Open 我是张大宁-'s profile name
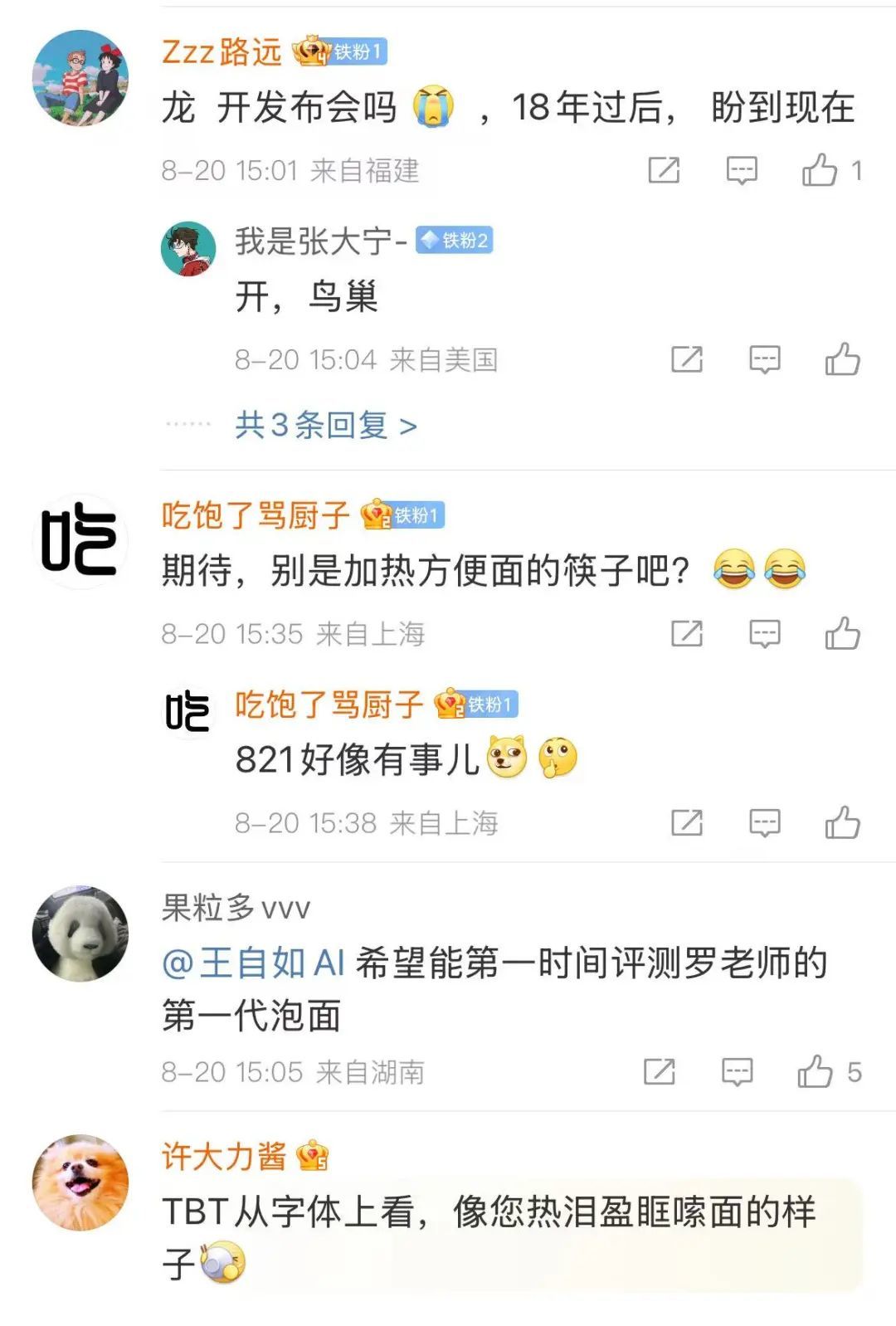Screen dimensions: 896x1326 click(x=320, y=241)
